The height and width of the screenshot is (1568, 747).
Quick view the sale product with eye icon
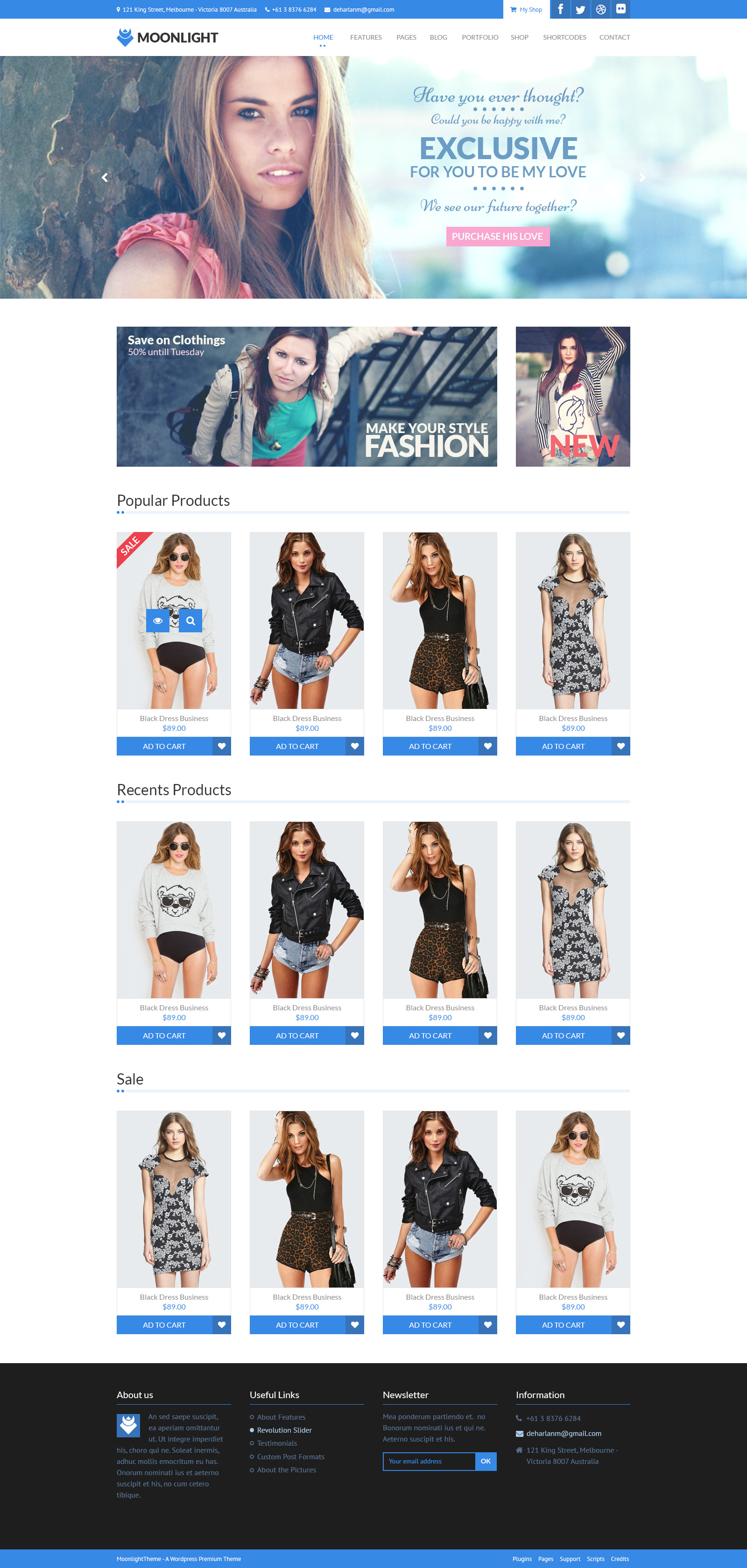pyautogui.click(x=158, y=621)
